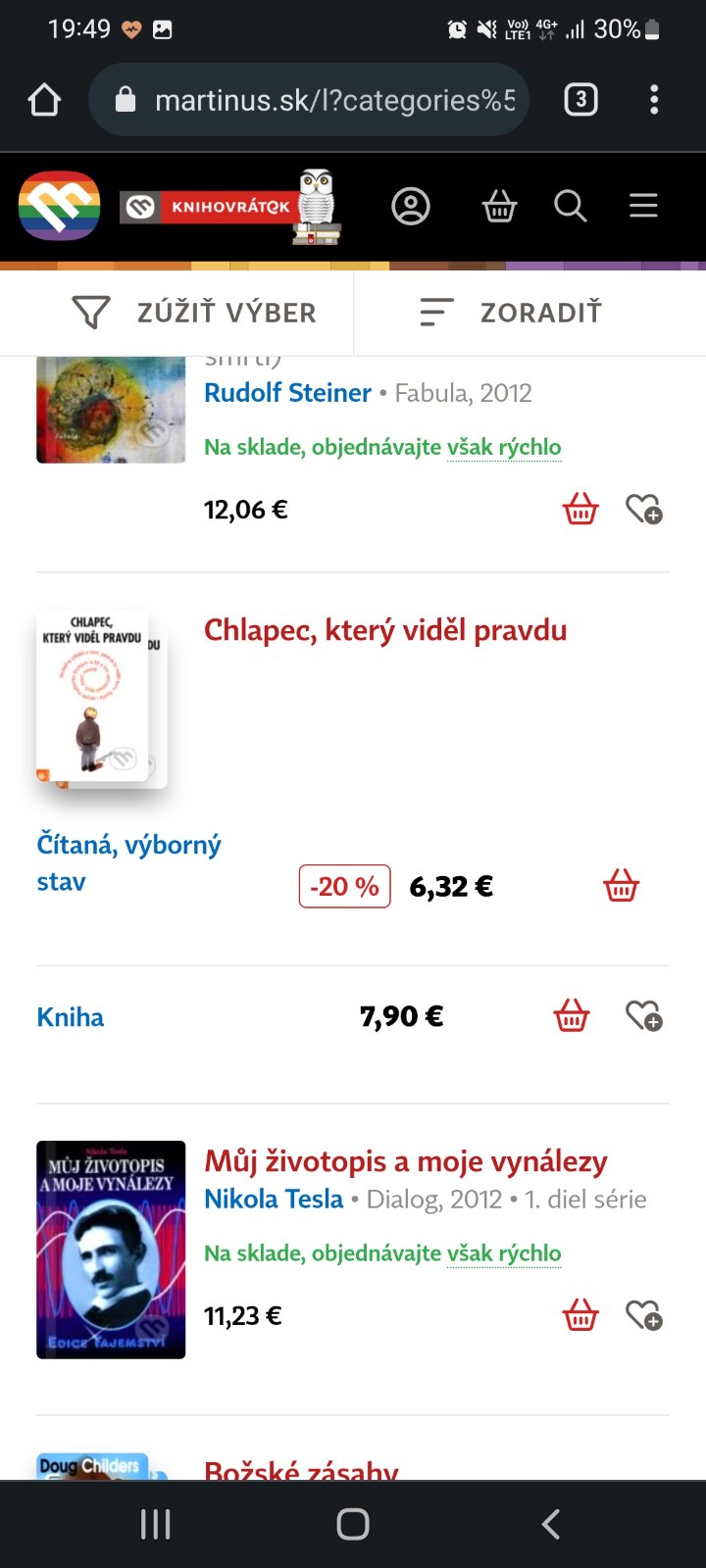Open the Martinus account profile icon
Viewport: 706px width, 1568px height.
click(x=411, y=207)
